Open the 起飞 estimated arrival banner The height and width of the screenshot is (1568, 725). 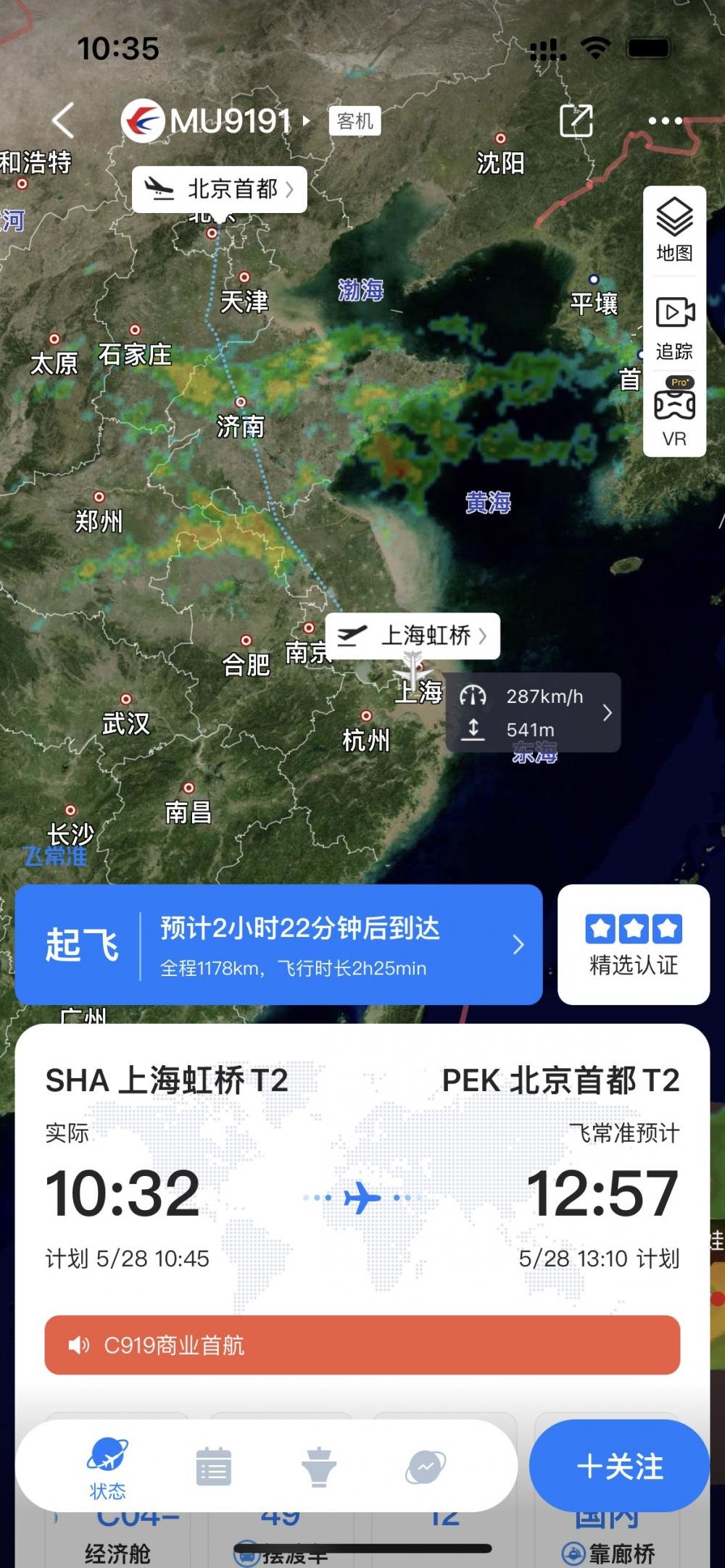[279, 944]
